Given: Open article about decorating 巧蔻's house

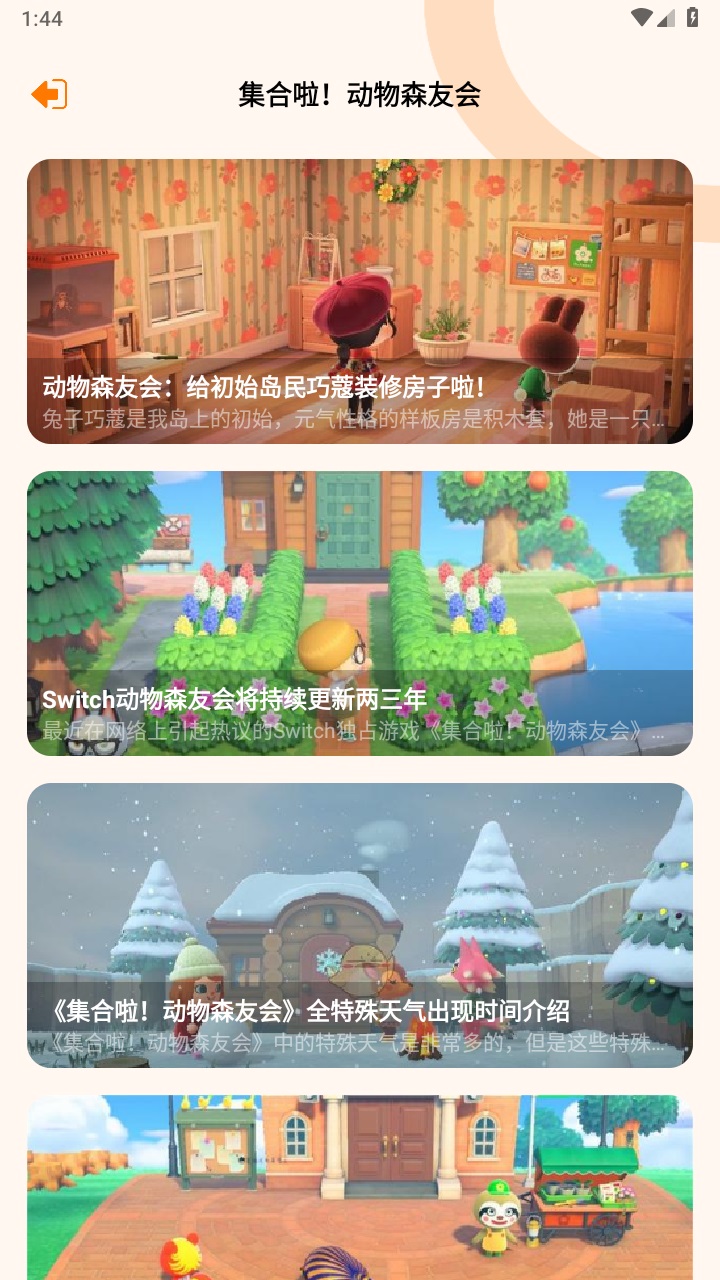Looking at the screenshot, I should point(360,301).
